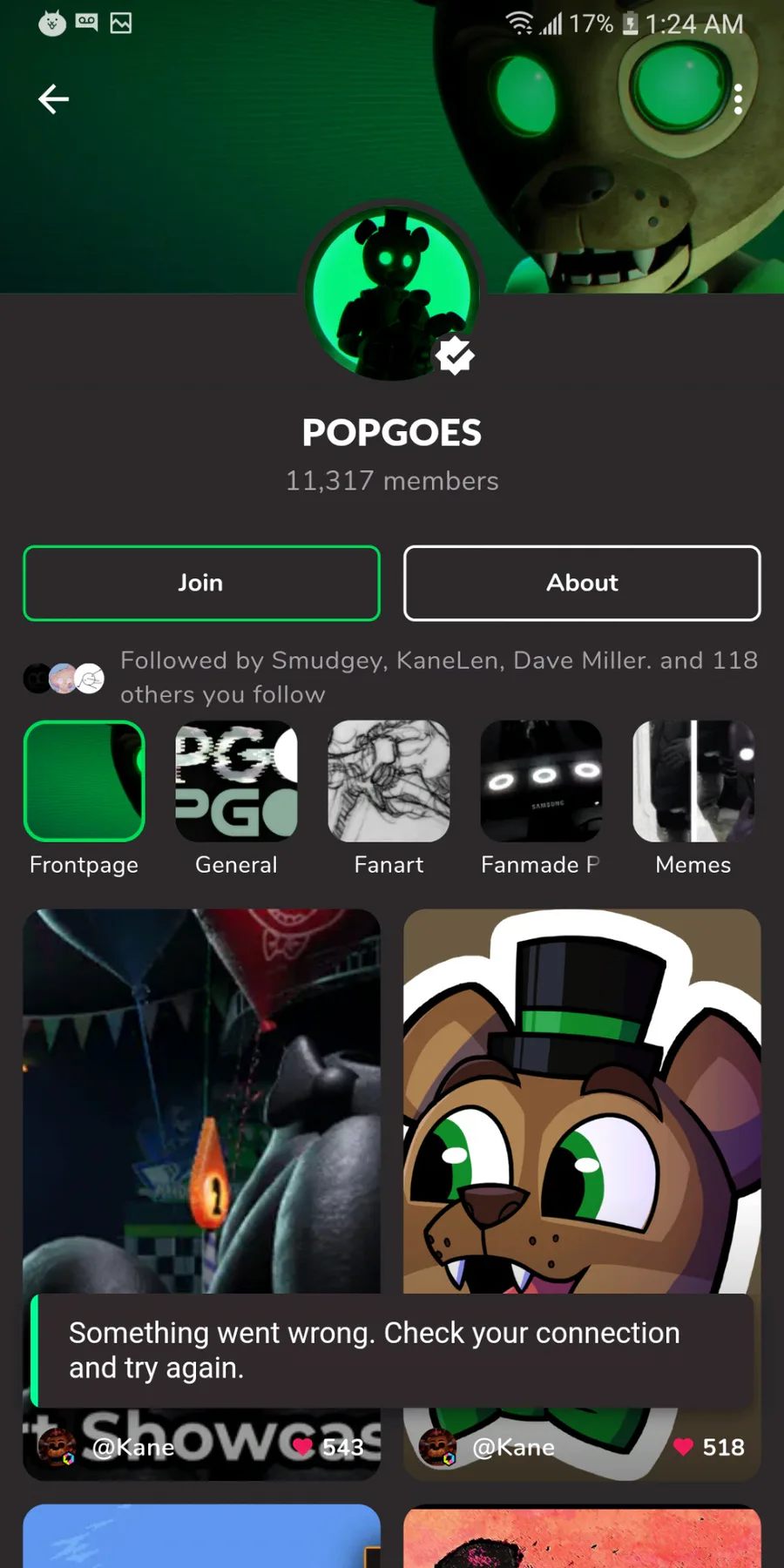Join the POPGOES community
Viewport: 784px width, 1568px height.
tap(201, 583)
